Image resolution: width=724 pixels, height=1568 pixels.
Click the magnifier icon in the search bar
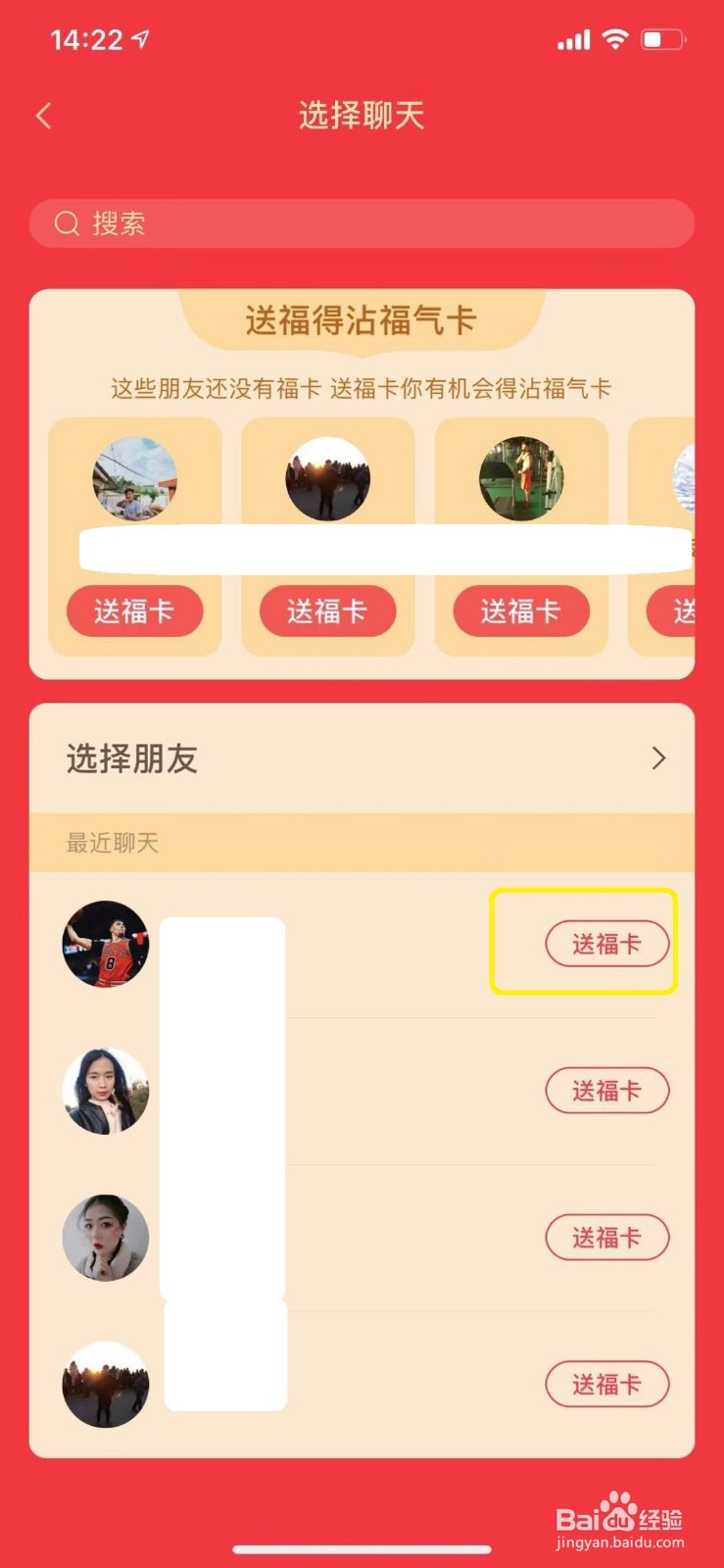tap(66, 223)
